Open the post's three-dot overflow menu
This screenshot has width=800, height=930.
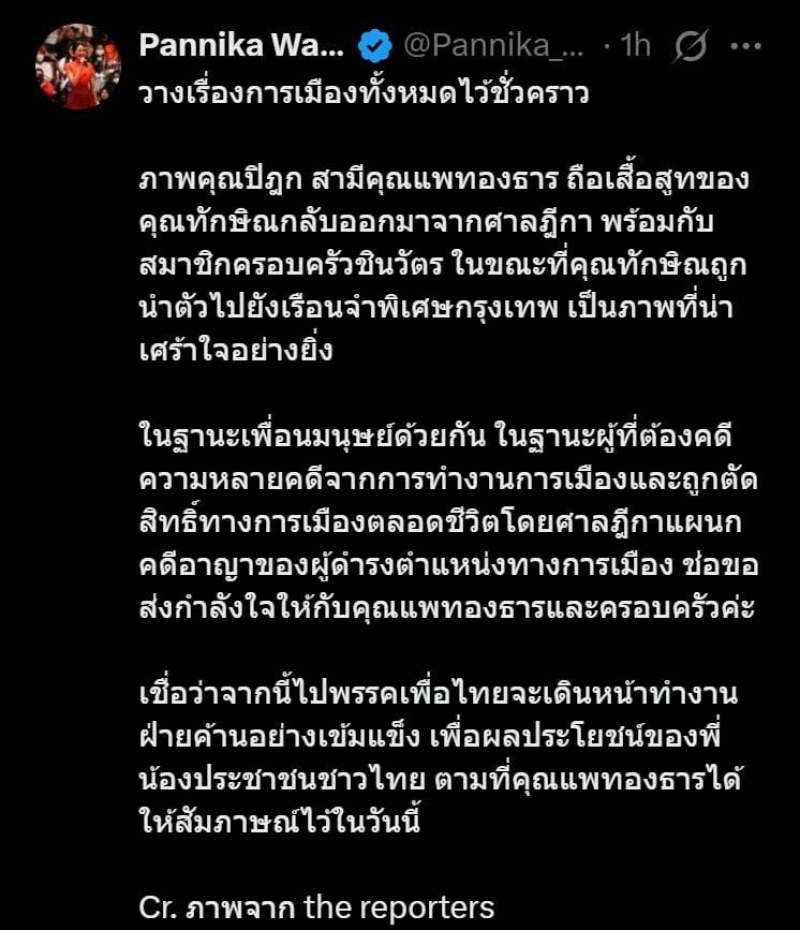point(748,46)
